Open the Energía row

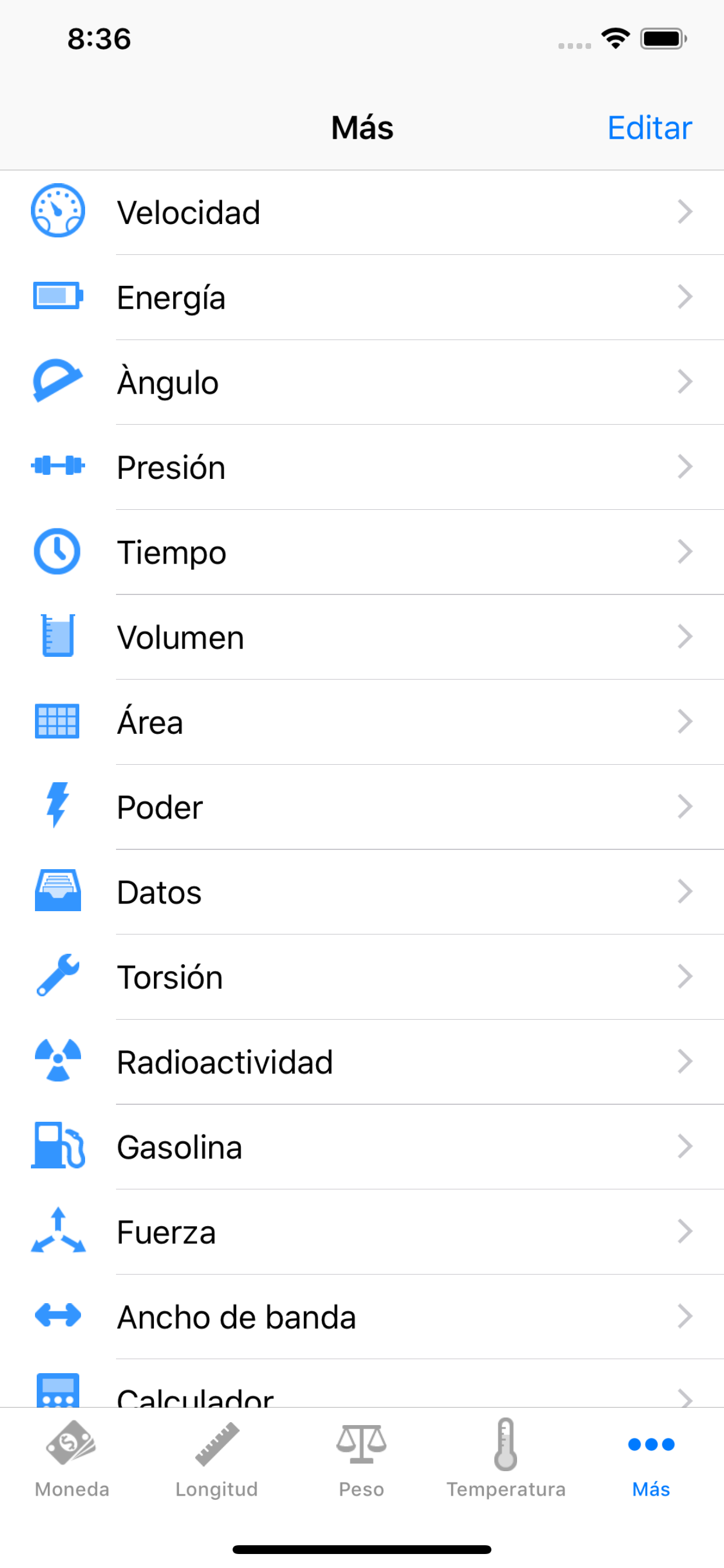[x=362, y=297]
